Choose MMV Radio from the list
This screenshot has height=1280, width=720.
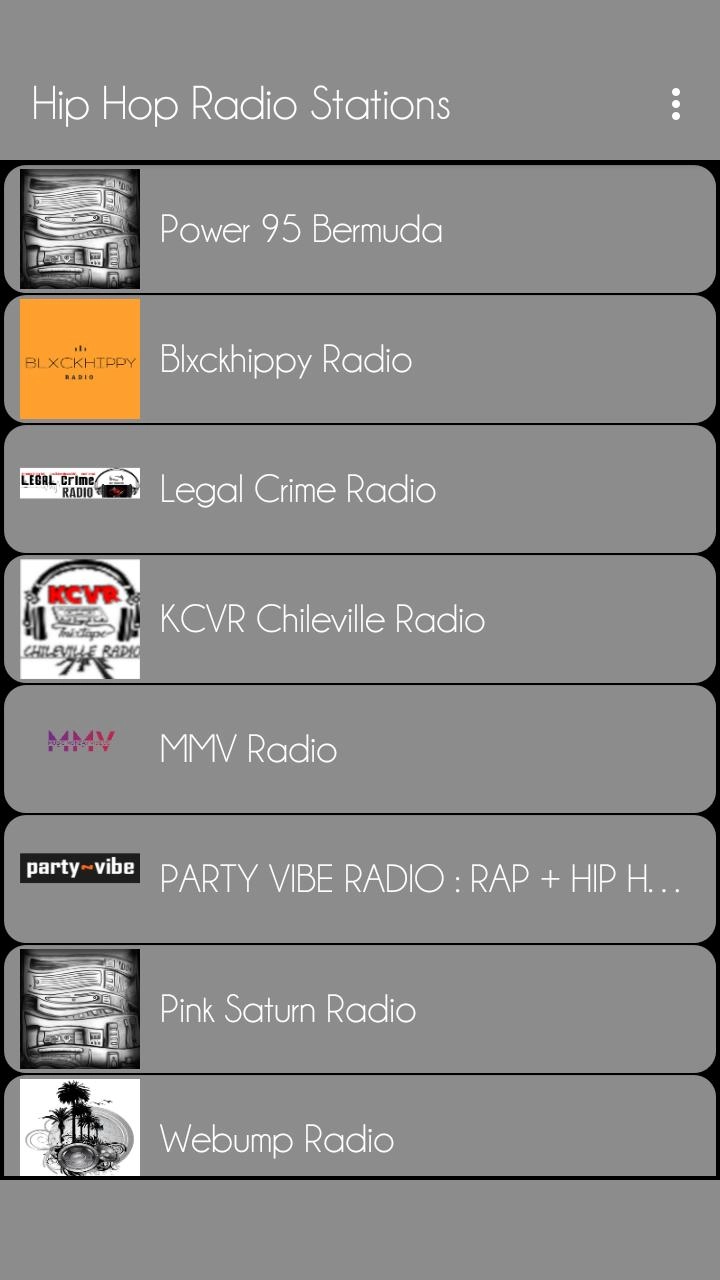pos(360,749)
